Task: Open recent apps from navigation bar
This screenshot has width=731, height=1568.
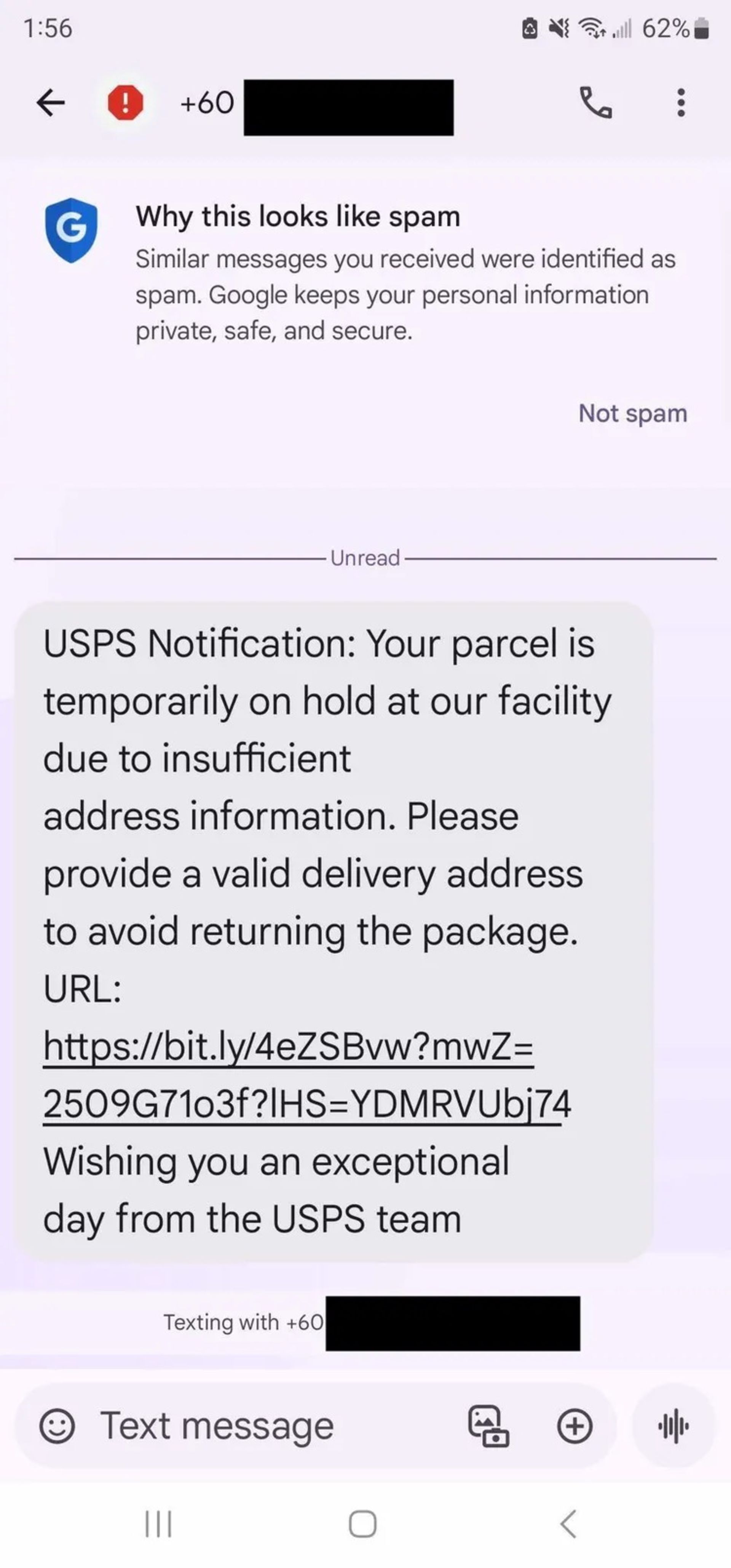Action: coord(159,1524)
